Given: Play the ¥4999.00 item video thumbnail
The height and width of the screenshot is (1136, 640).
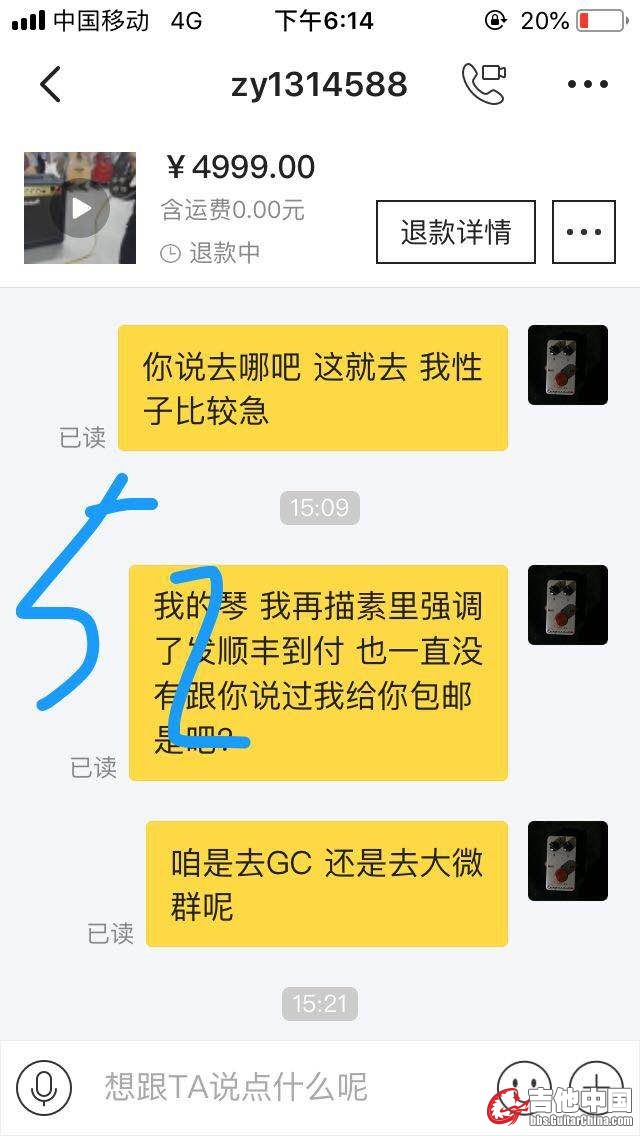Looking at the screenshot, I should pos(80,208).
